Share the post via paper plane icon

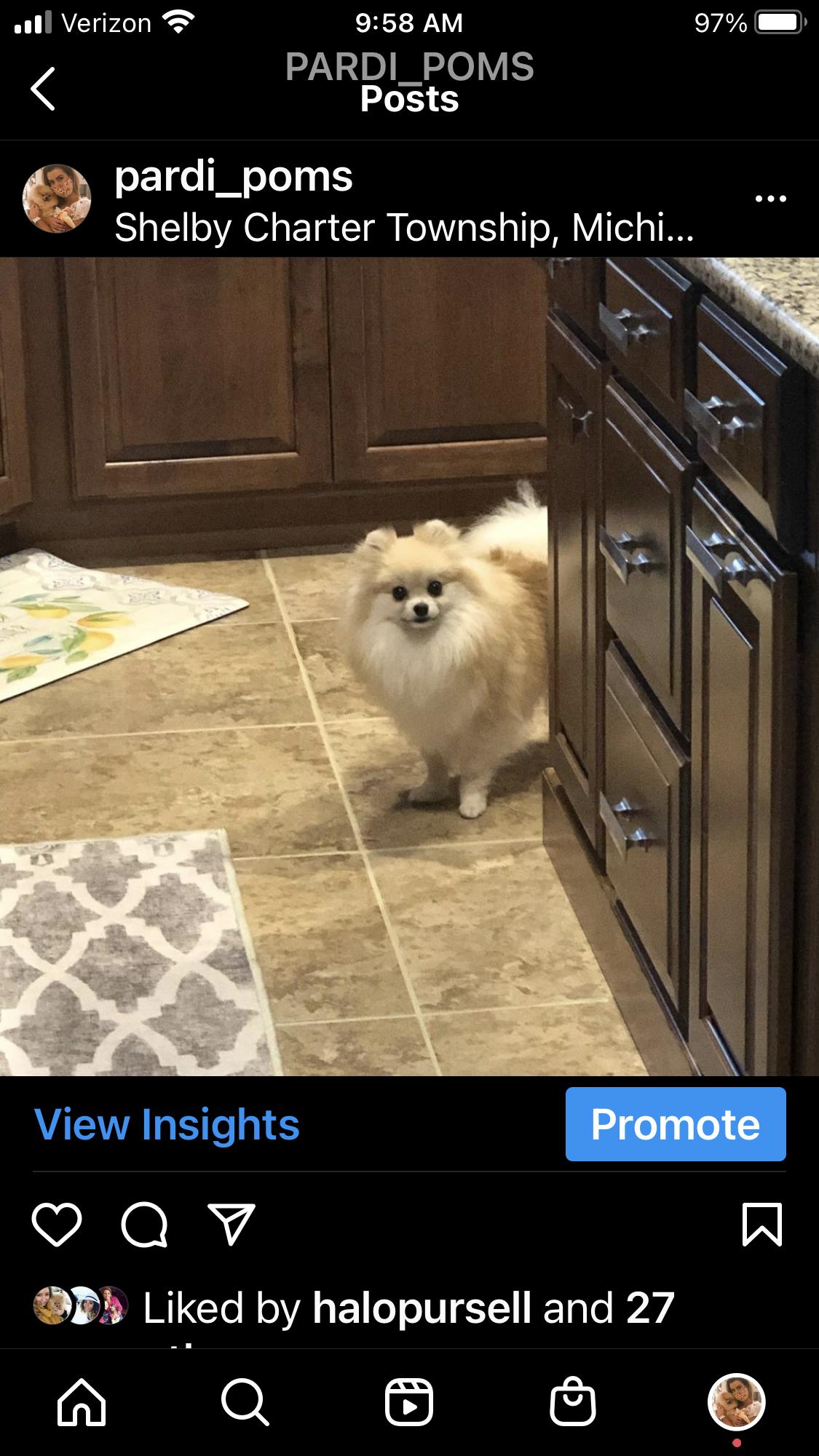[x=232, y=1225]
